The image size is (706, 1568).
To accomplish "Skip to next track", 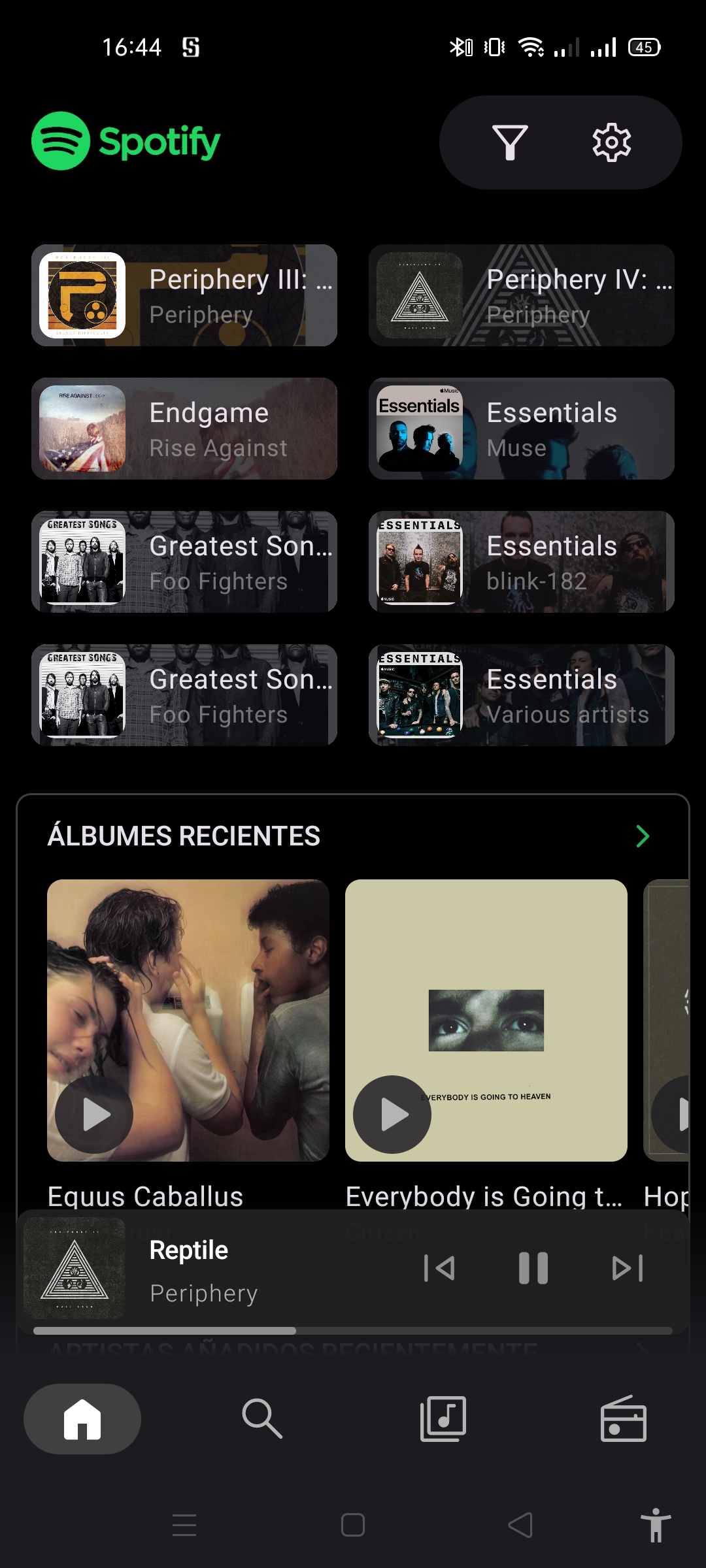I will [628, 1268].
